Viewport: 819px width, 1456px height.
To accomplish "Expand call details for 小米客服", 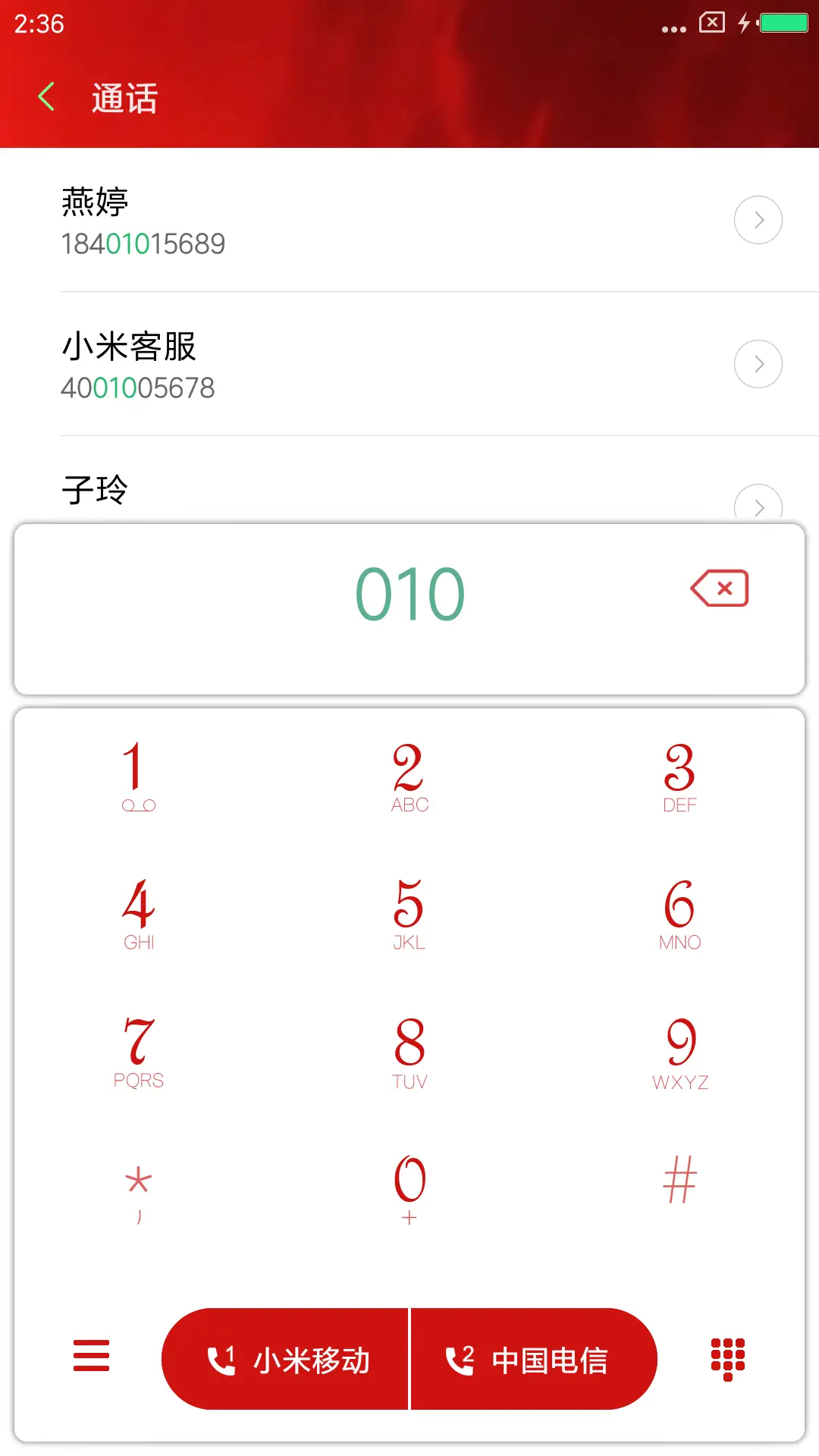I will coord(758,364).
